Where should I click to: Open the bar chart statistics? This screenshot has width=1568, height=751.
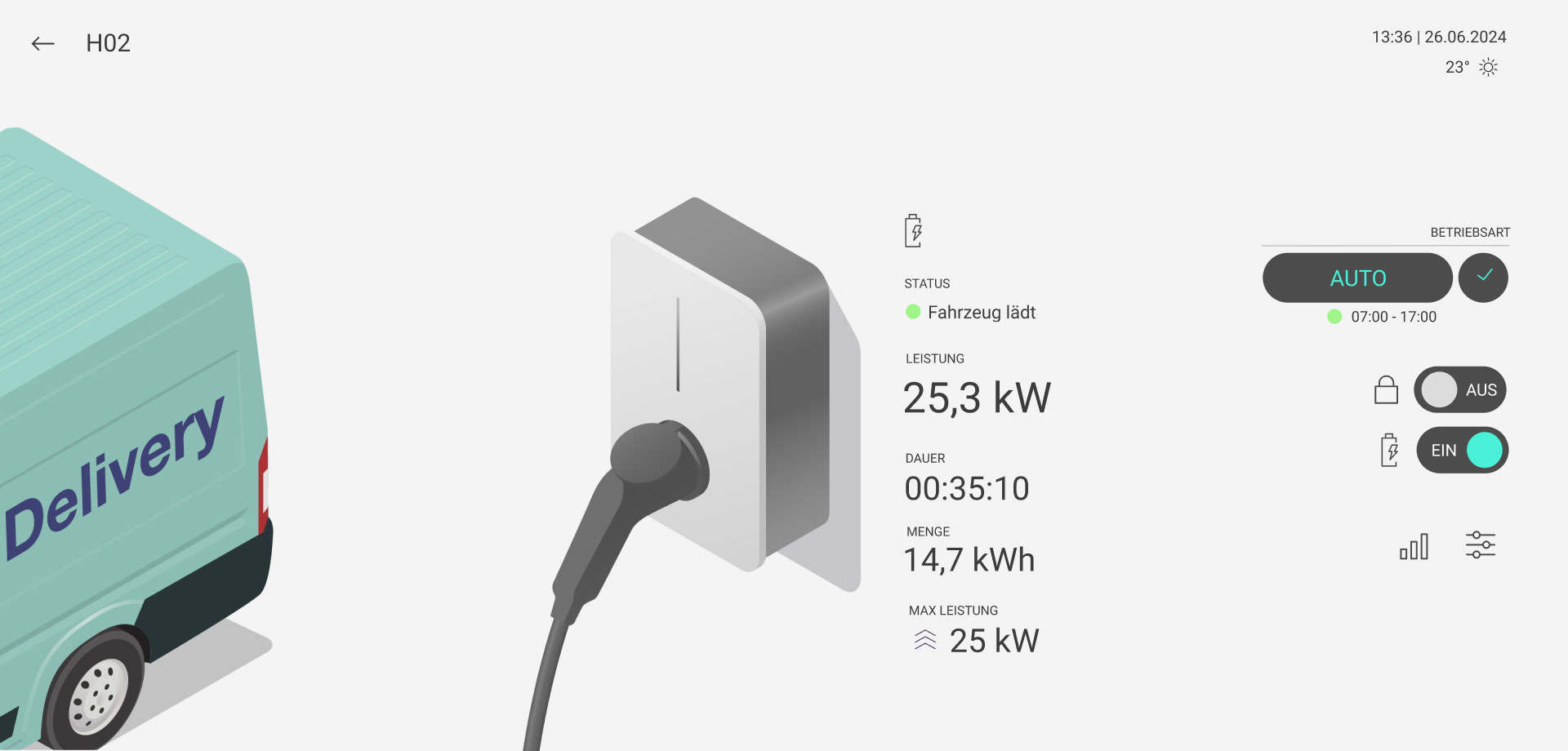[x=1414, y=546]
